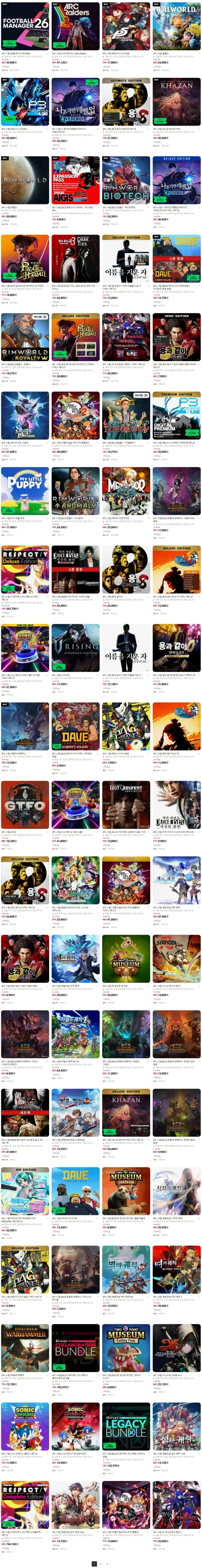202x1568 pixels.
Task: View the RimWorld Anomaly product
Action: coord(76,492)
